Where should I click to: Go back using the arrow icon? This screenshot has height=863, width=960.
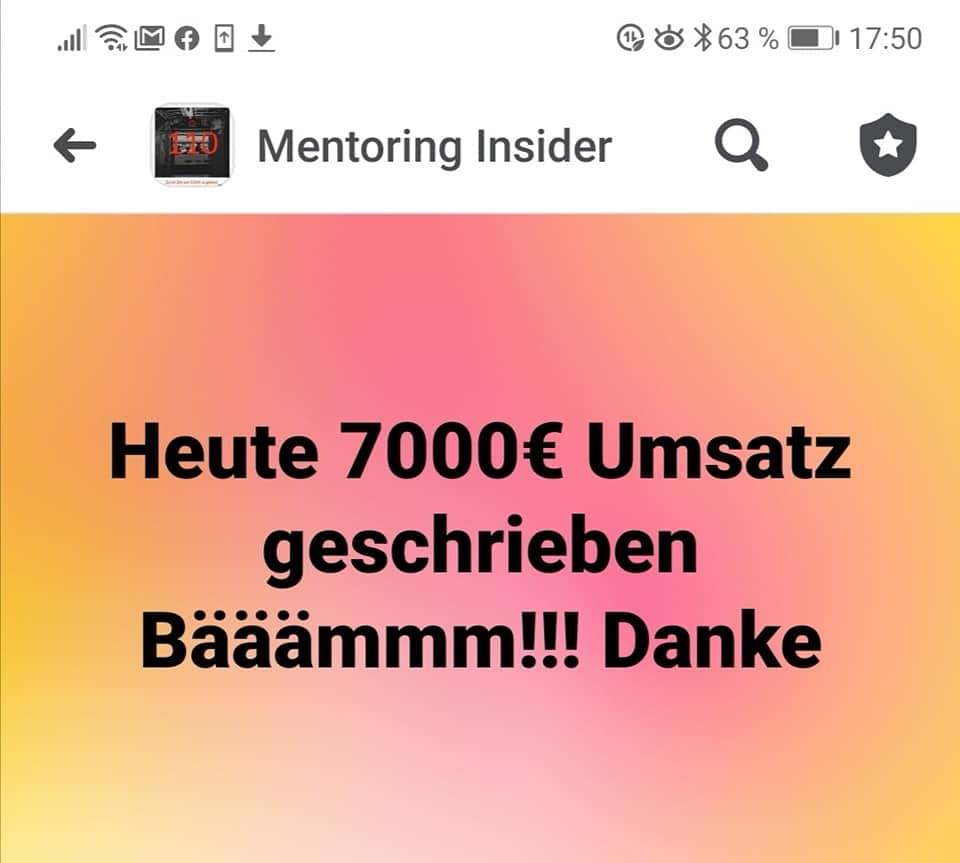coord(75,147)
